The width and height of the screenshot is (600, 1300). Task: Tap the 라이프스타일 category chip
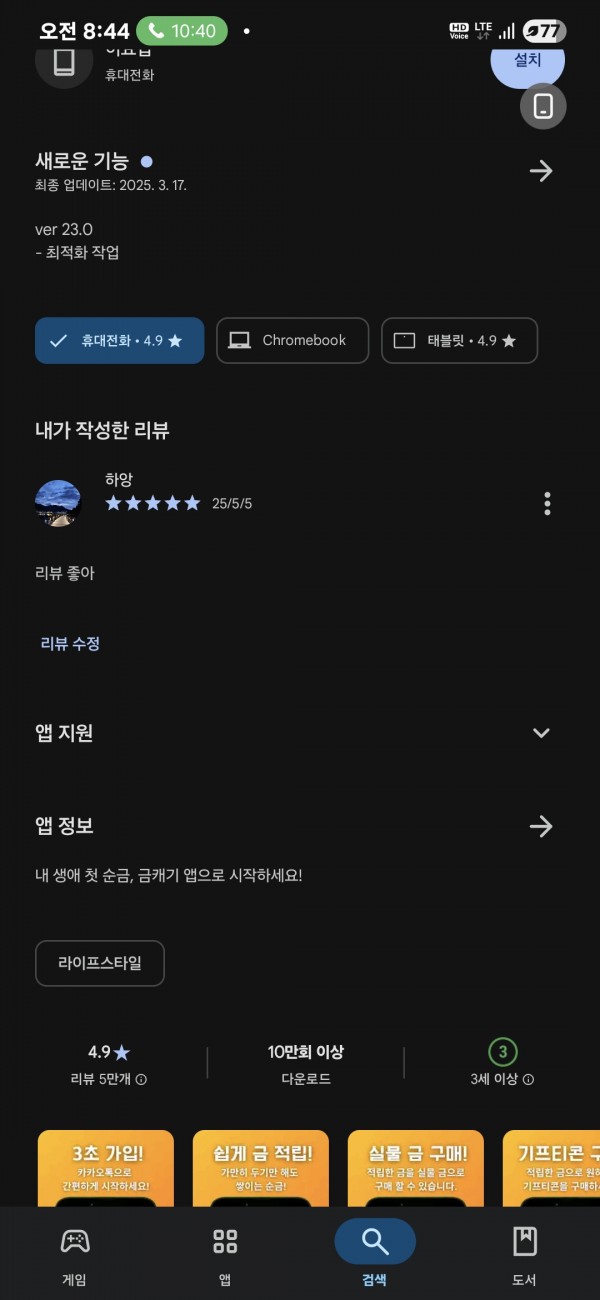coord(100,963)
